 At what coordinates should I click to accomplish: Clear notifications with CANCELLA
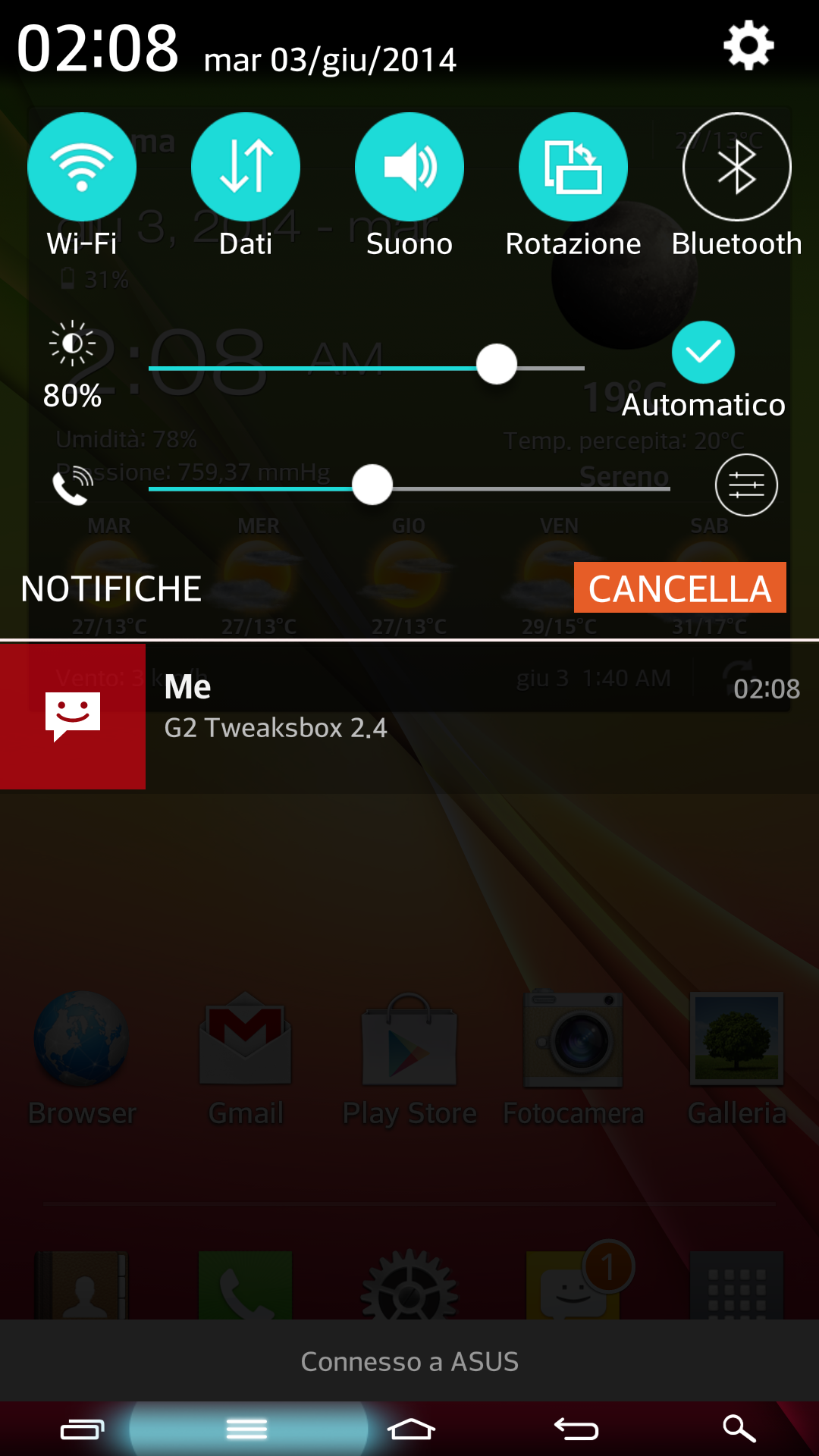(680, 588)
